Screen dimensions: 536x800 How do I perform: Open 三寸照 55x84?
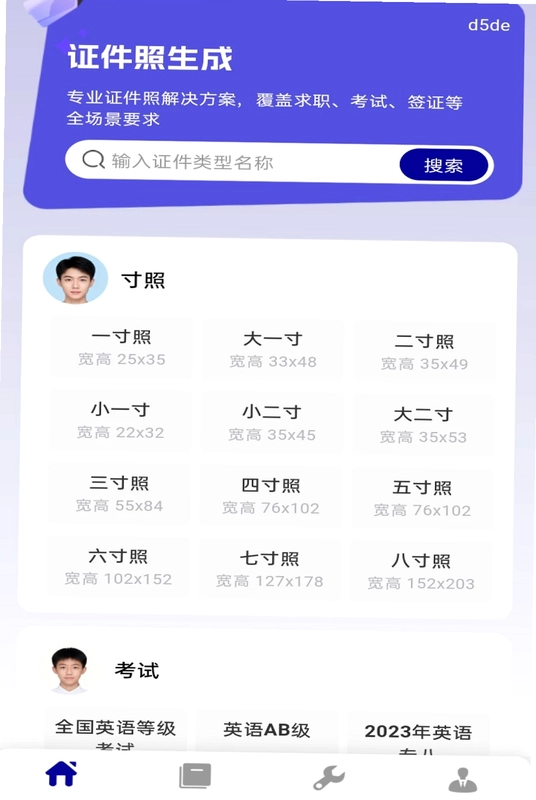click(119, 494)
